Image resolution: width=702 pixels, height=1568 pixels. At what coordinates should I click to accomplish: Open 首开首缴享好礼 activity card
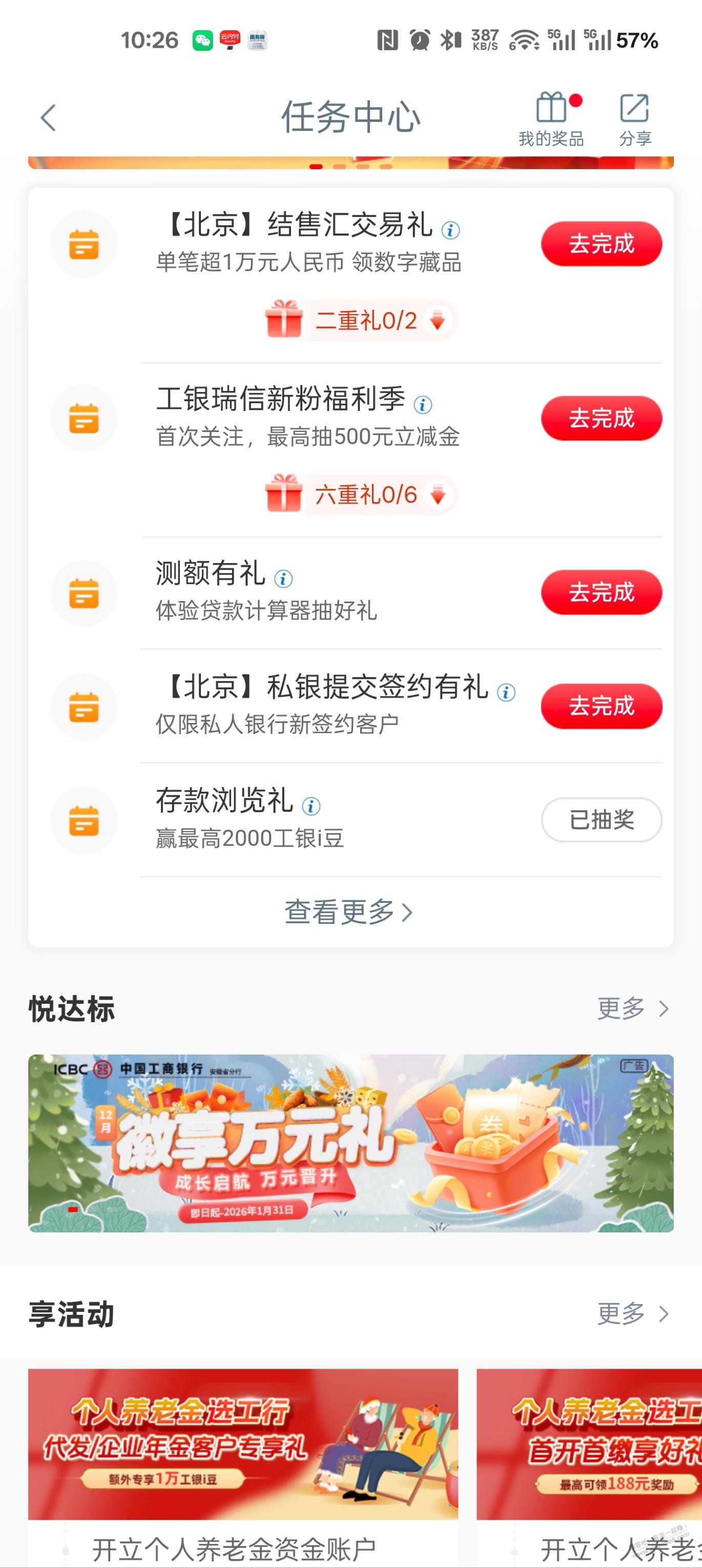click(589, 1444)
